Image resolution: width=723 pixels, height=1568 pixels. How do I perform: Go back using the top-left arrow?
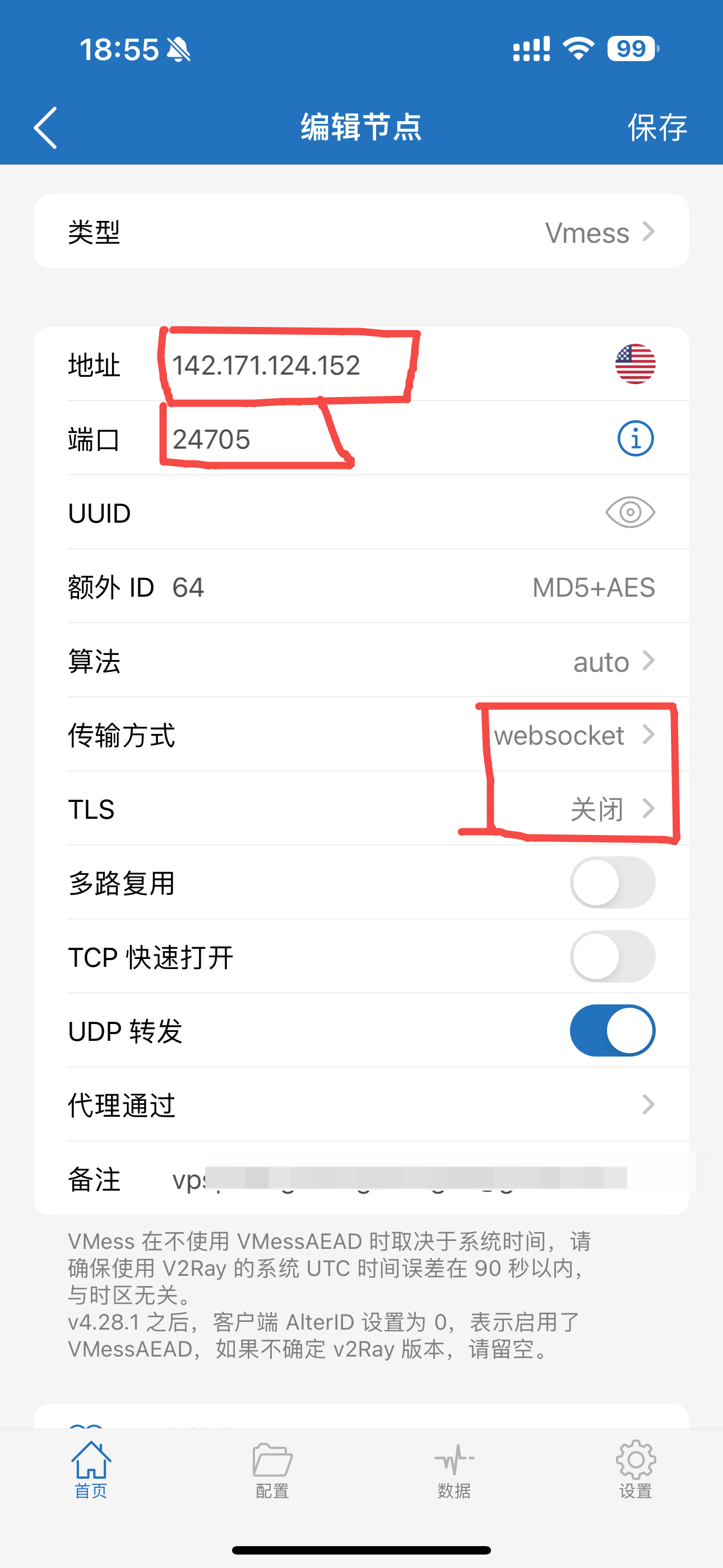tap(45, 127)
